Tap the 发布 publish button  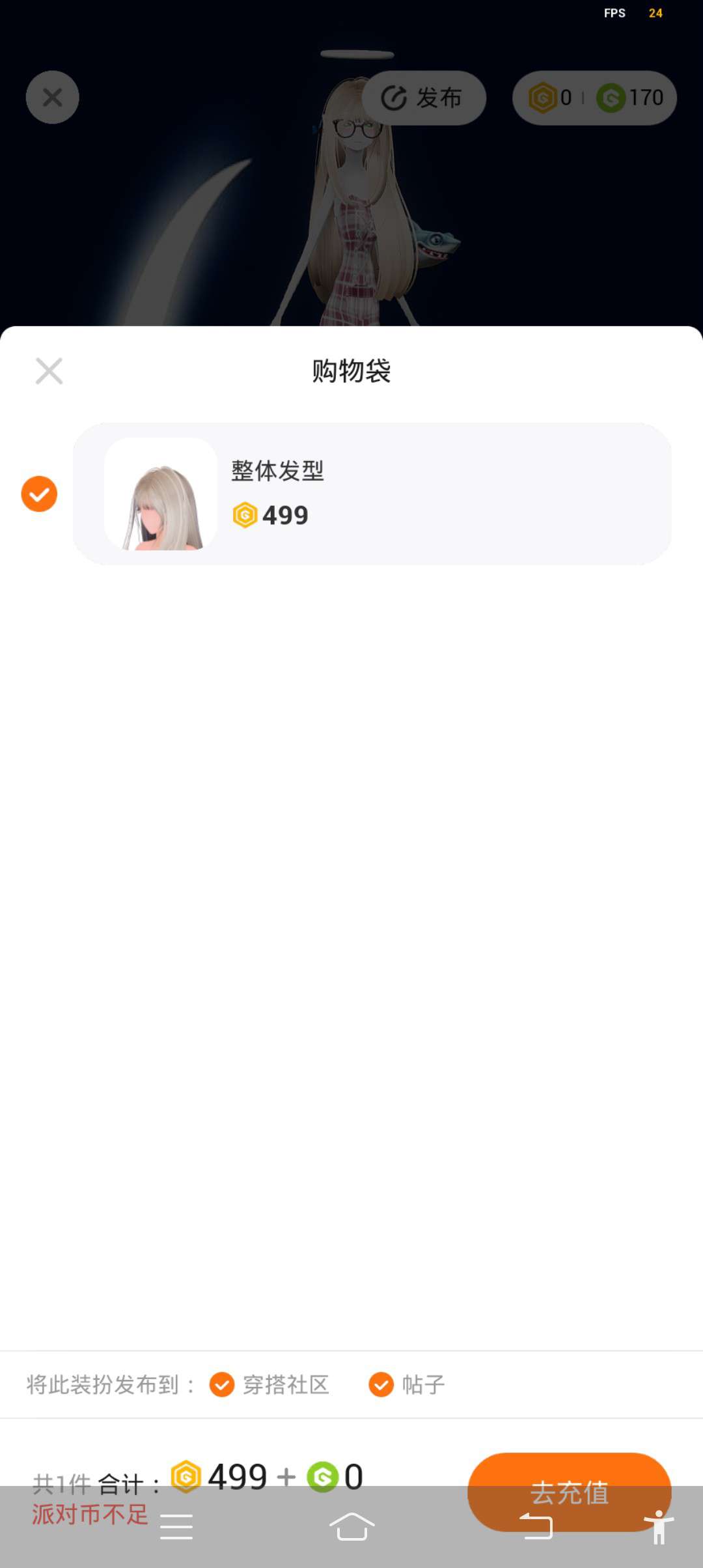424,98
